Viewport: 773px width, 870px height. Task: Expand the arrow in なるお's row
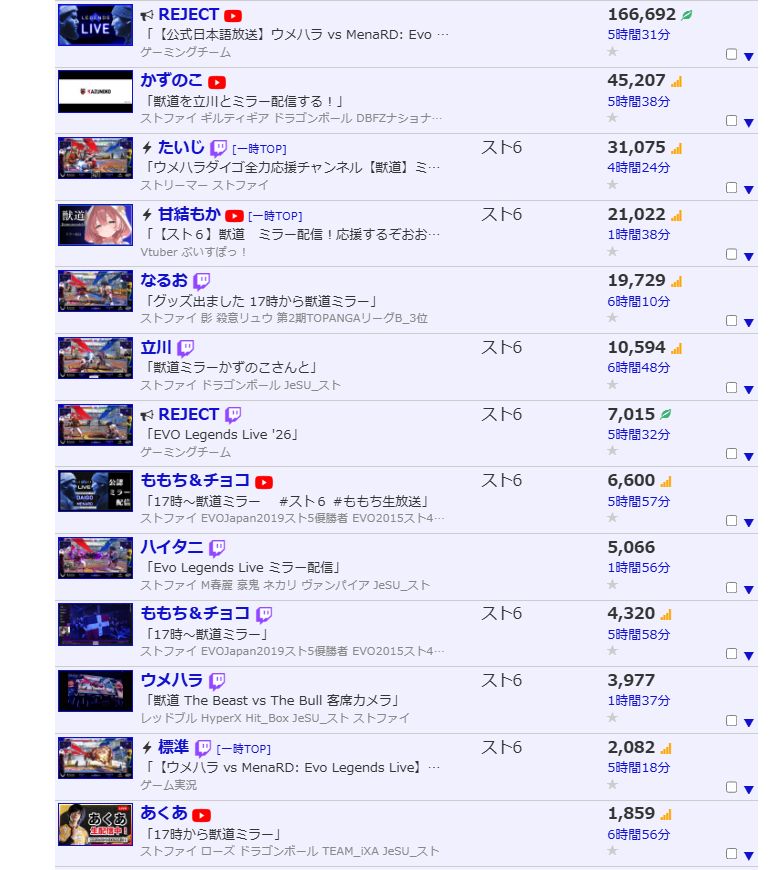click(x=748, y=322)
